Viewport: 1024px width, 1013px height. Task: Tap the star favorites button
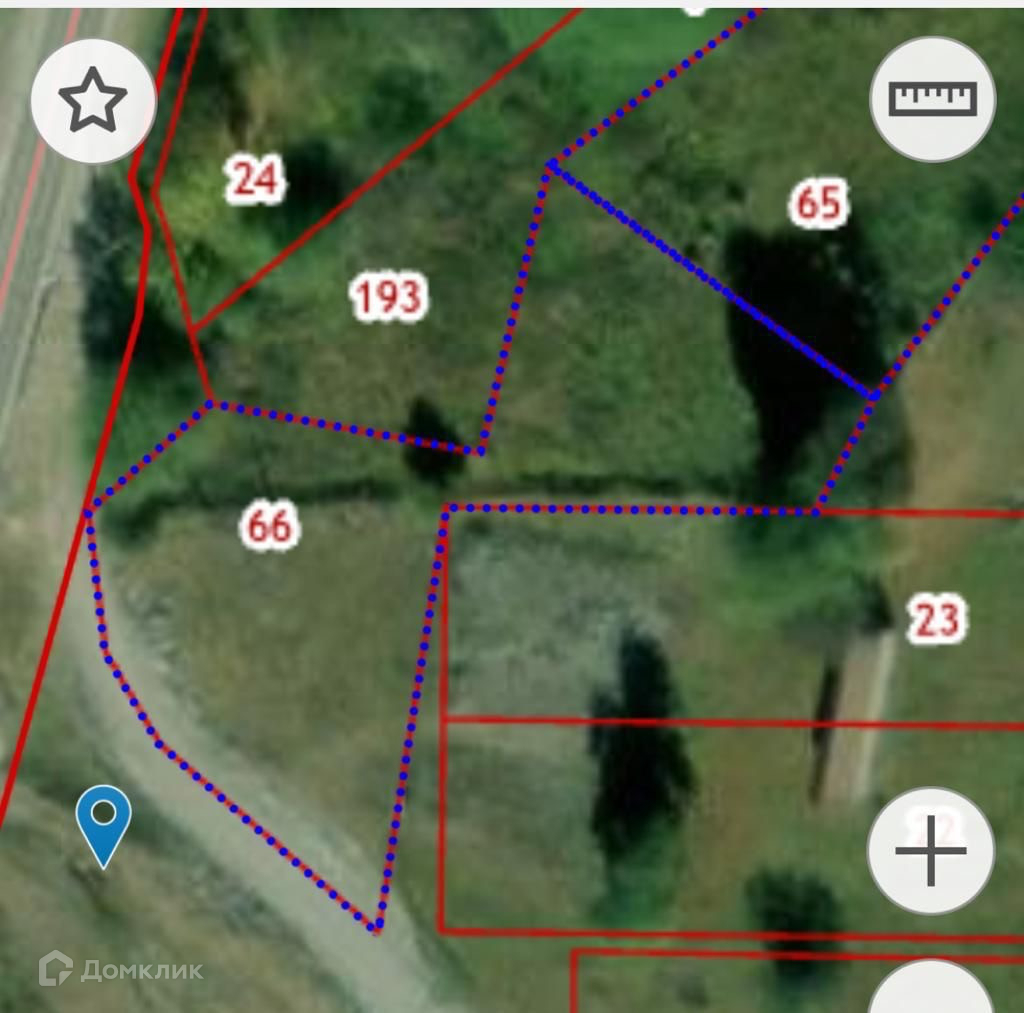(x=93, y=100)
